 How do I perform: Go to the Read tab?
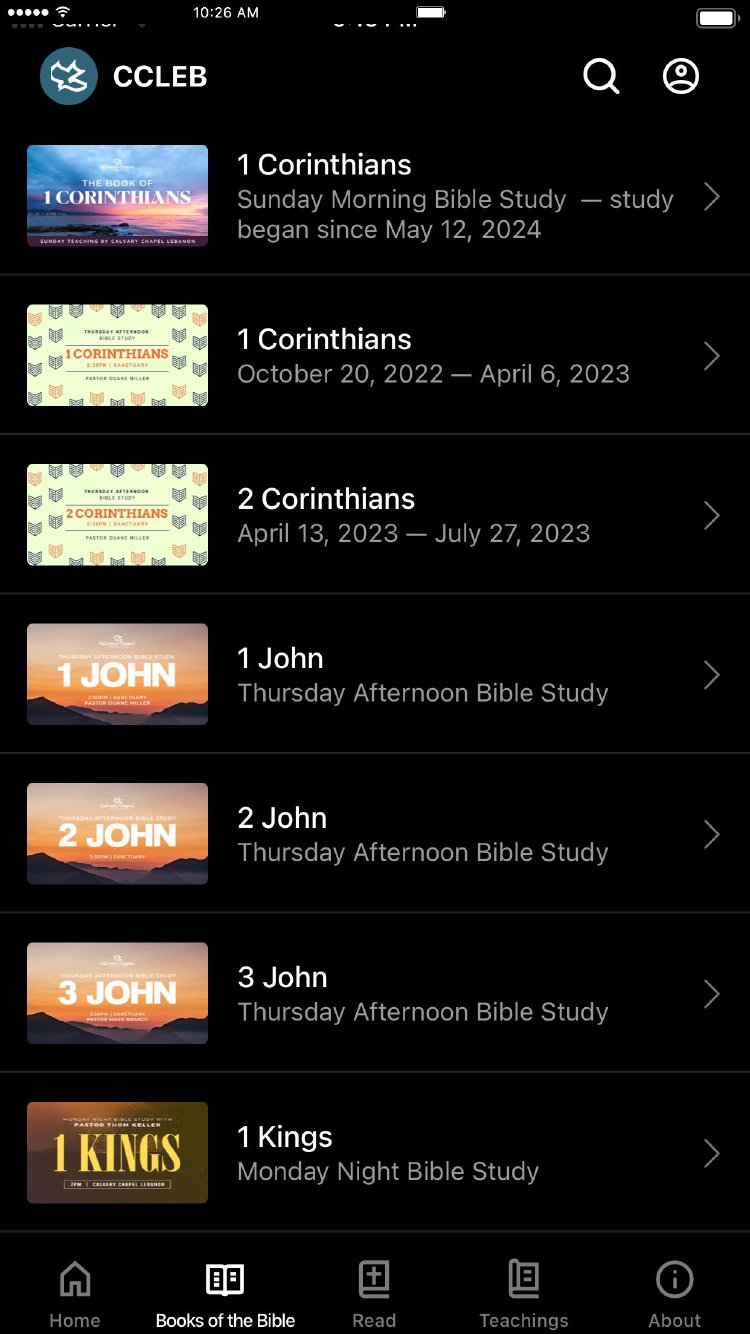(374, 1294)
